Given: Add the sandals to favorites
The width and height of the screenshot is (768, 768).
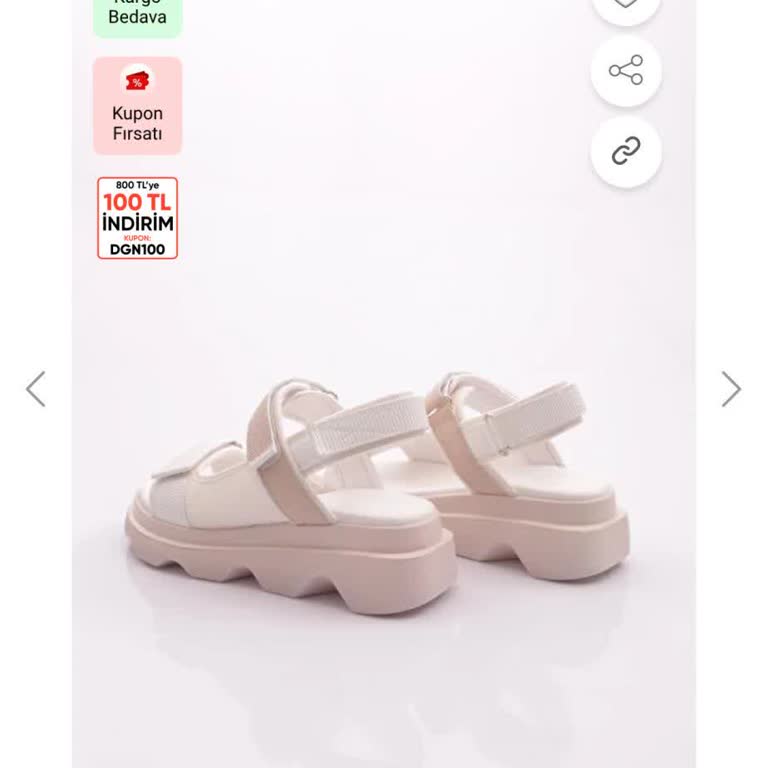Looking at the screenshot, I should (626, 6).
